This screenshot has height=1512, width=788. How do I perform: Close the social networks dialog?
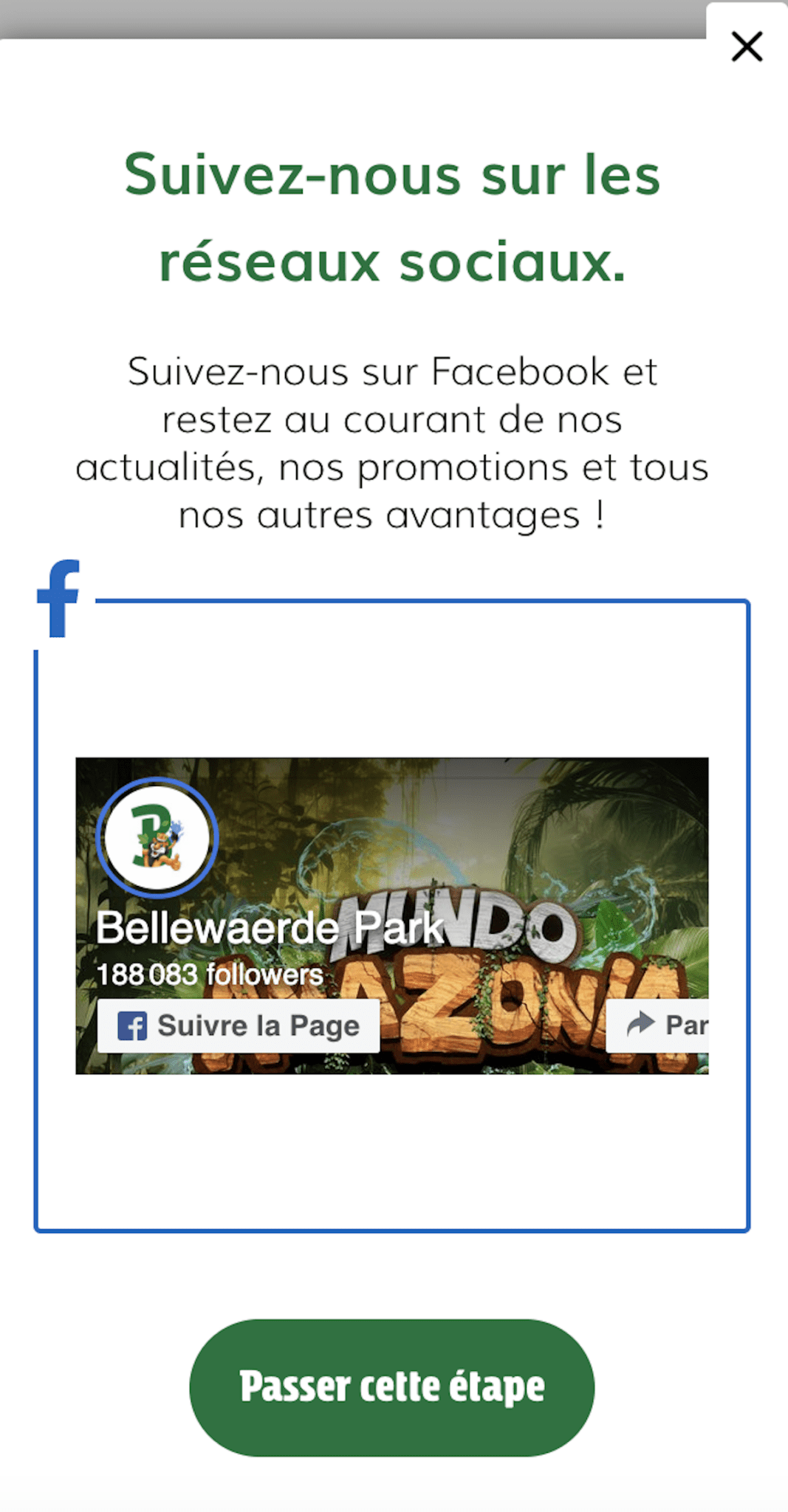click(x=747, y=47)
